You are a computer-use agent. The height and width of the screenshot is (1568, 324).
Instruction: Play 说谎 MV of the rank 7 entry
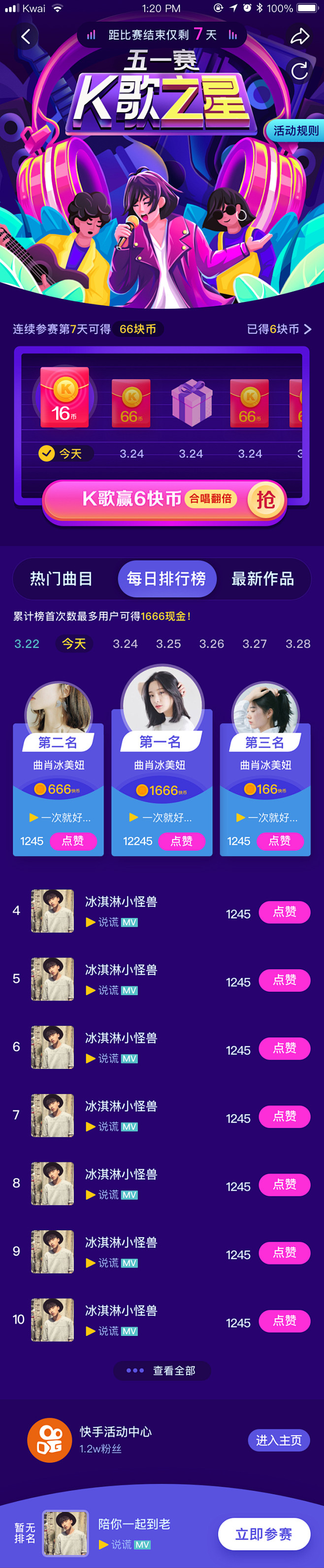click(x=112, y=1126)
